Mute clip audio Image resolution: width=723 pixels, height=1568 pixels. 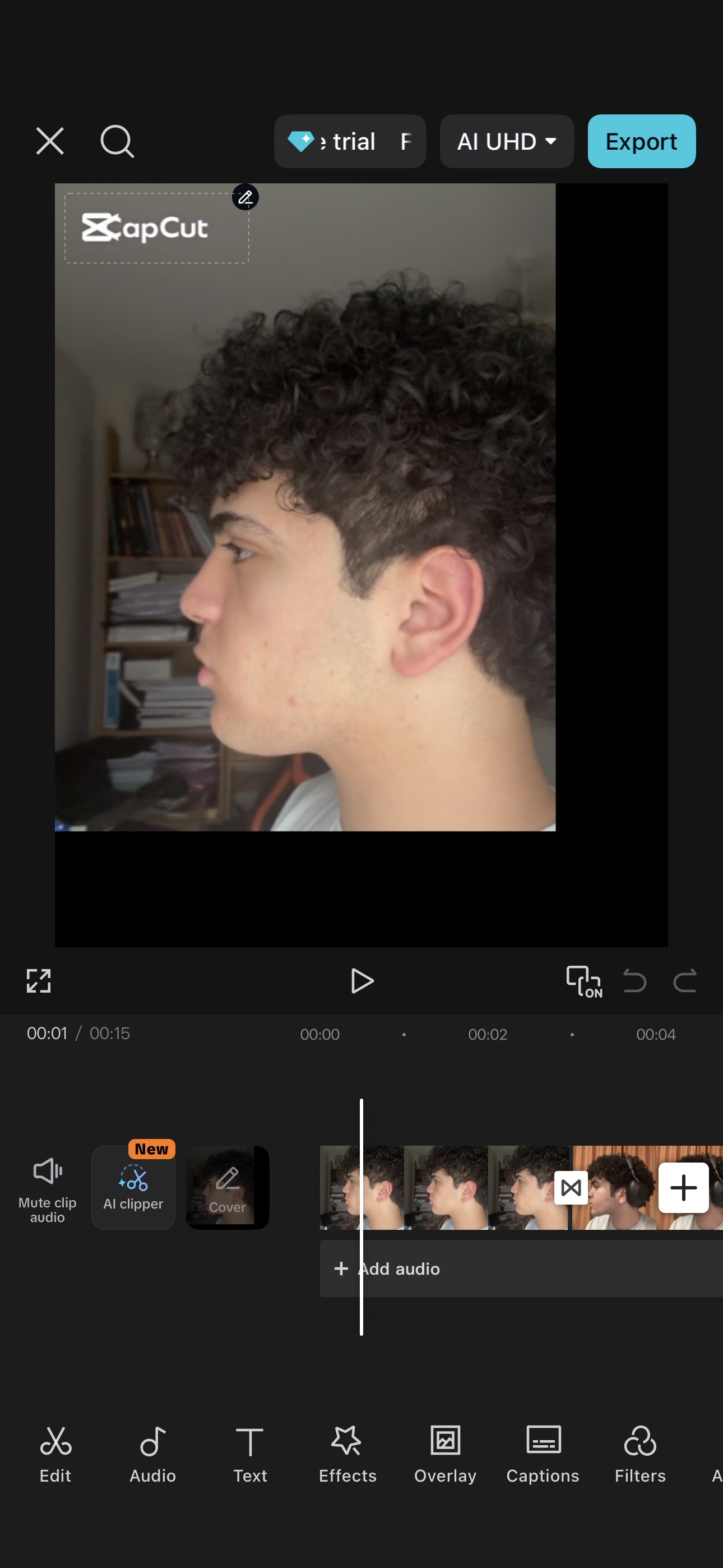click(x=48, y=1187)
